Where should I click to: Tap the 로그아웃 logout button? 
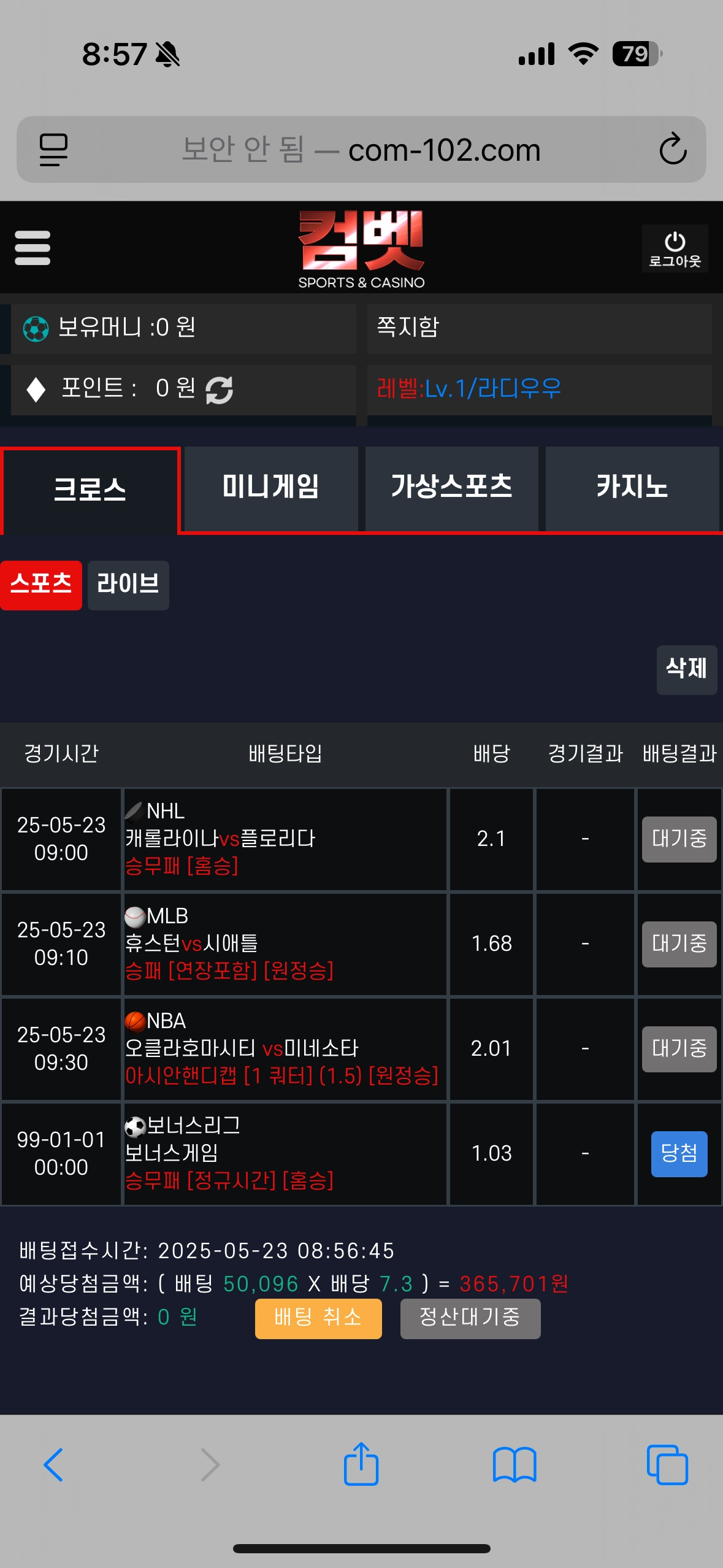pos(675,249)
